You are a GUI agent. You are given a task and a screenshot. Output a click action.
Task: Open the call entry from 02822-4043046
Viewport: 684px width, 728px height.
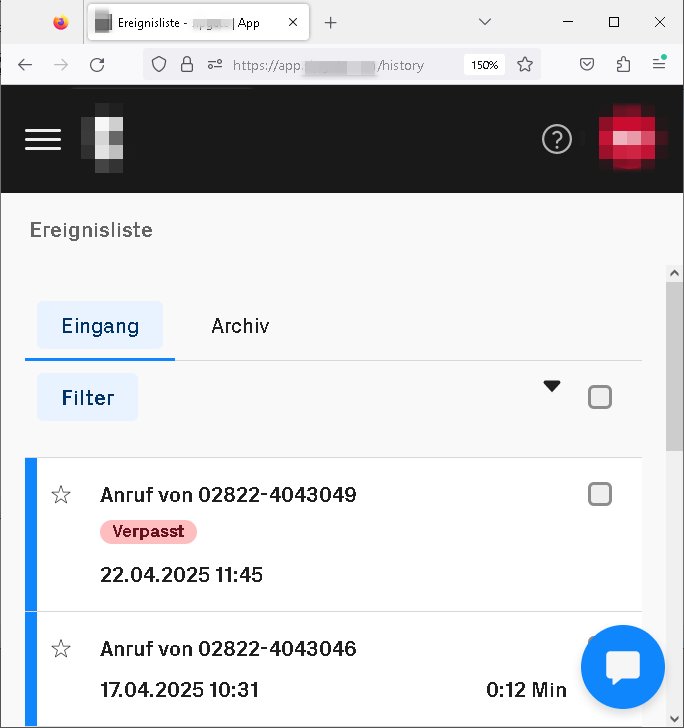229,649
